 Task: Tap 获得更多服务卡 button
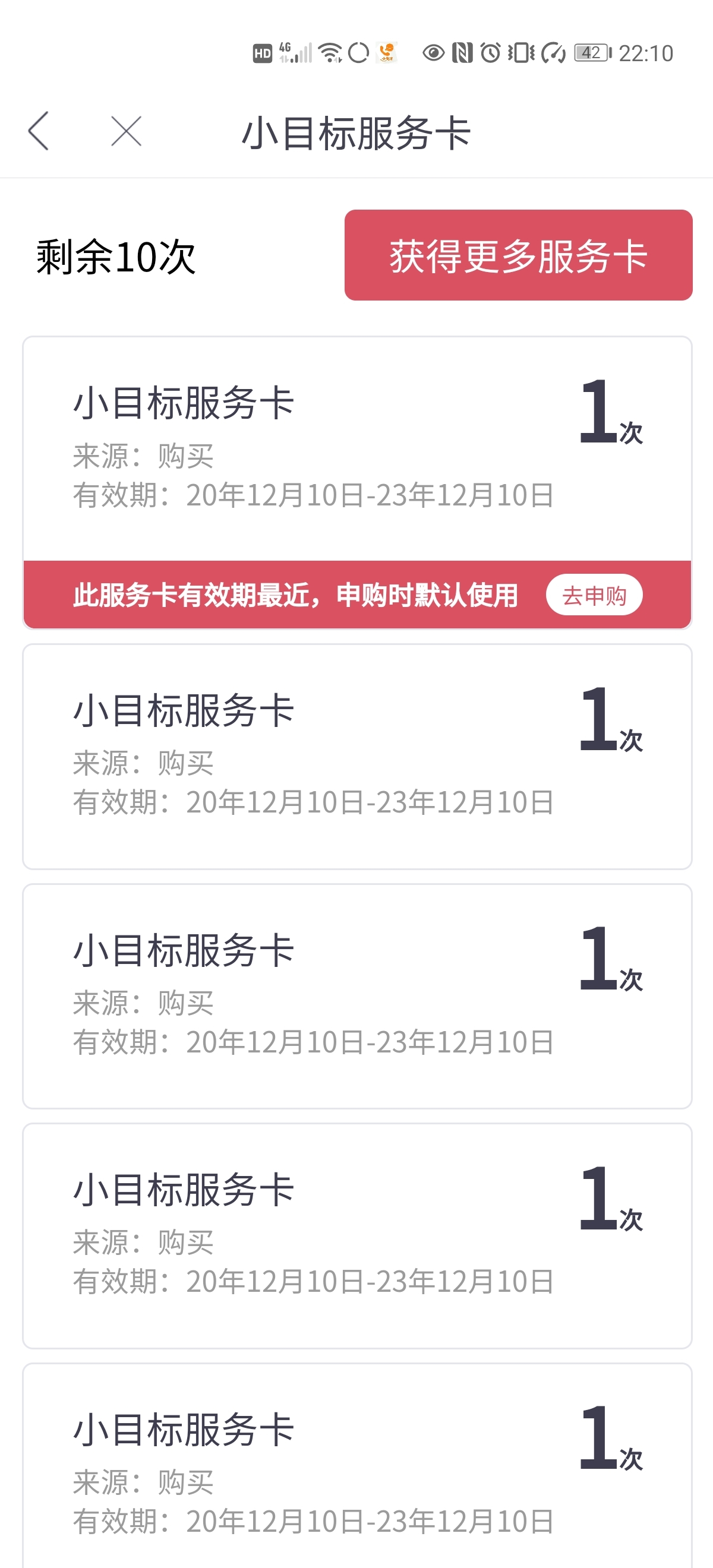pos(518,255)
